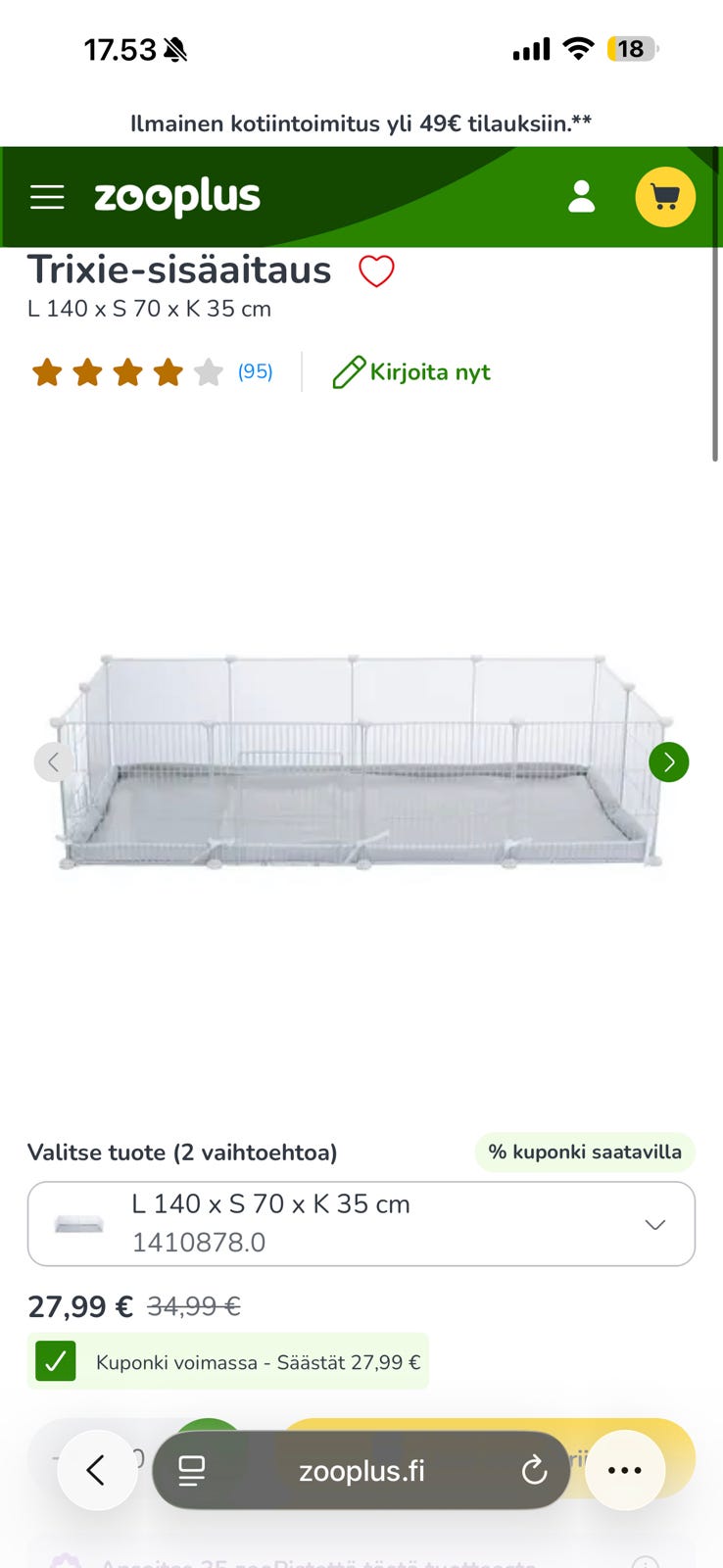This screenshot has height=1568, width=723.
Task: Tap the % kuponki saatavilla badge
Action: click(x=585, y=1151)
